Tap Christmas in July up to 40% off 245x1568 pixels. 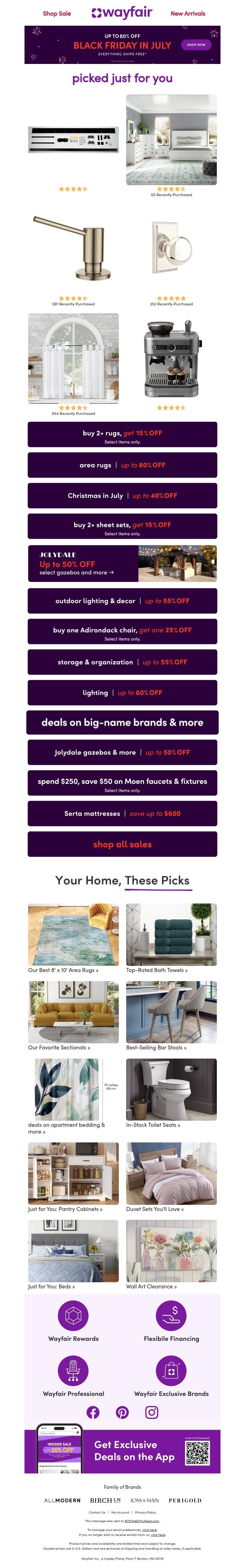point(123,495)
